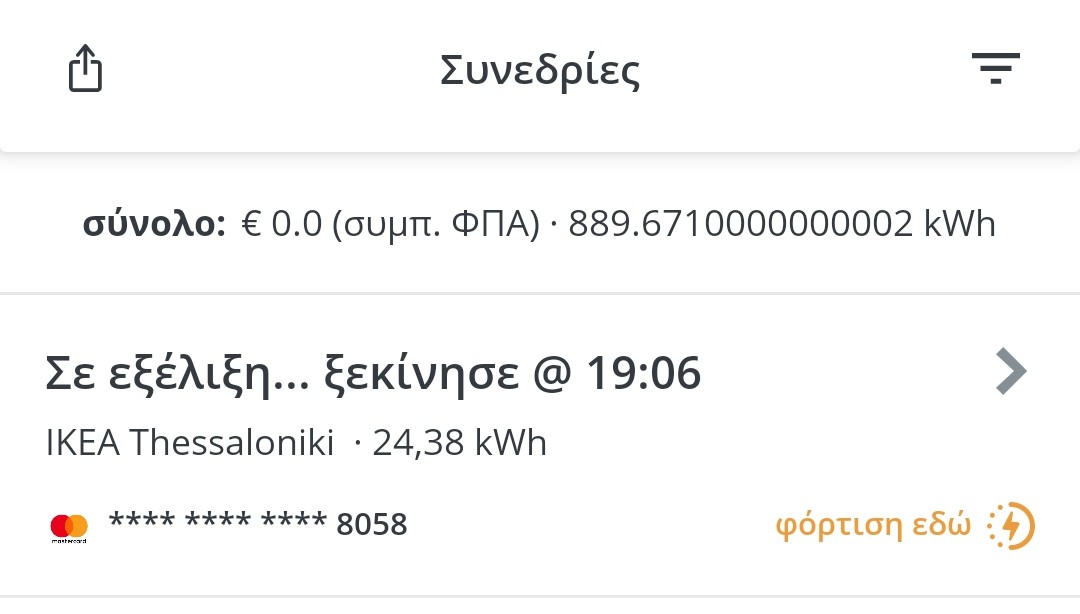Open the sessions filter options
Screen dimensions: 1080x614
pos(995,69)
